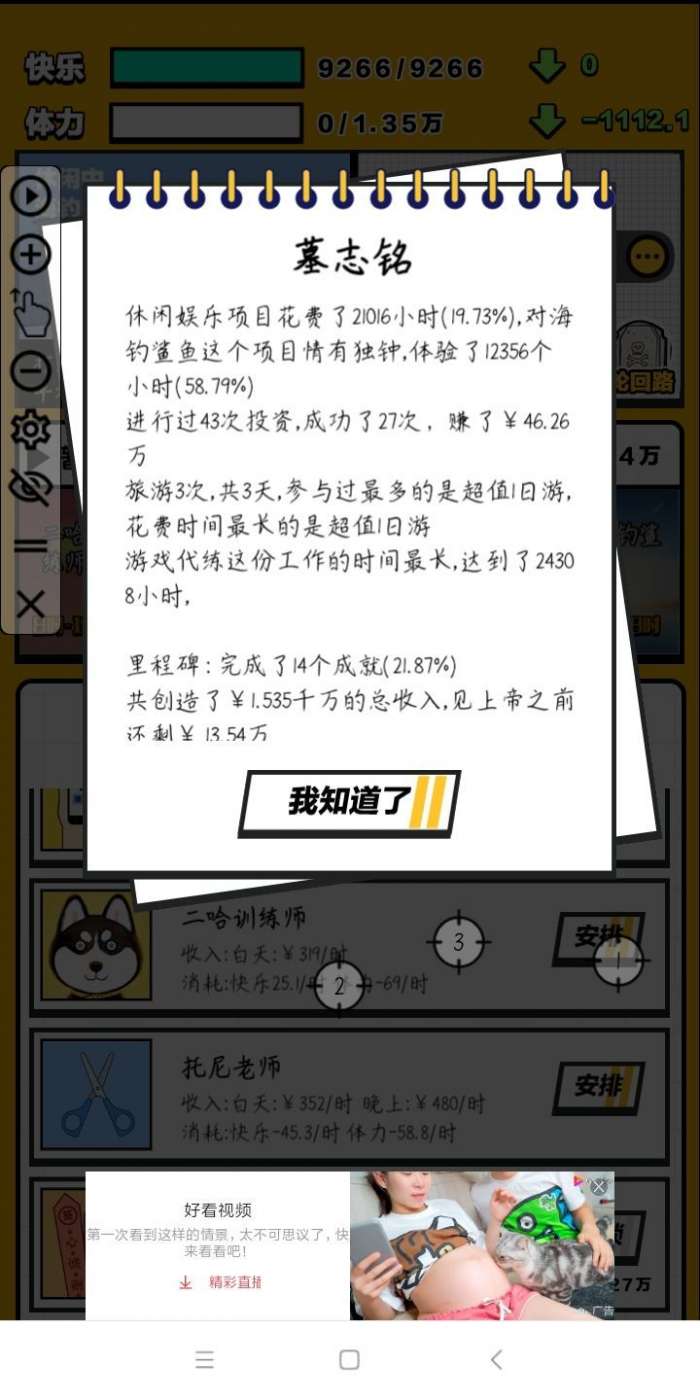Tap the 我知道了 button

pyautogui.click(x=349, y=802)
